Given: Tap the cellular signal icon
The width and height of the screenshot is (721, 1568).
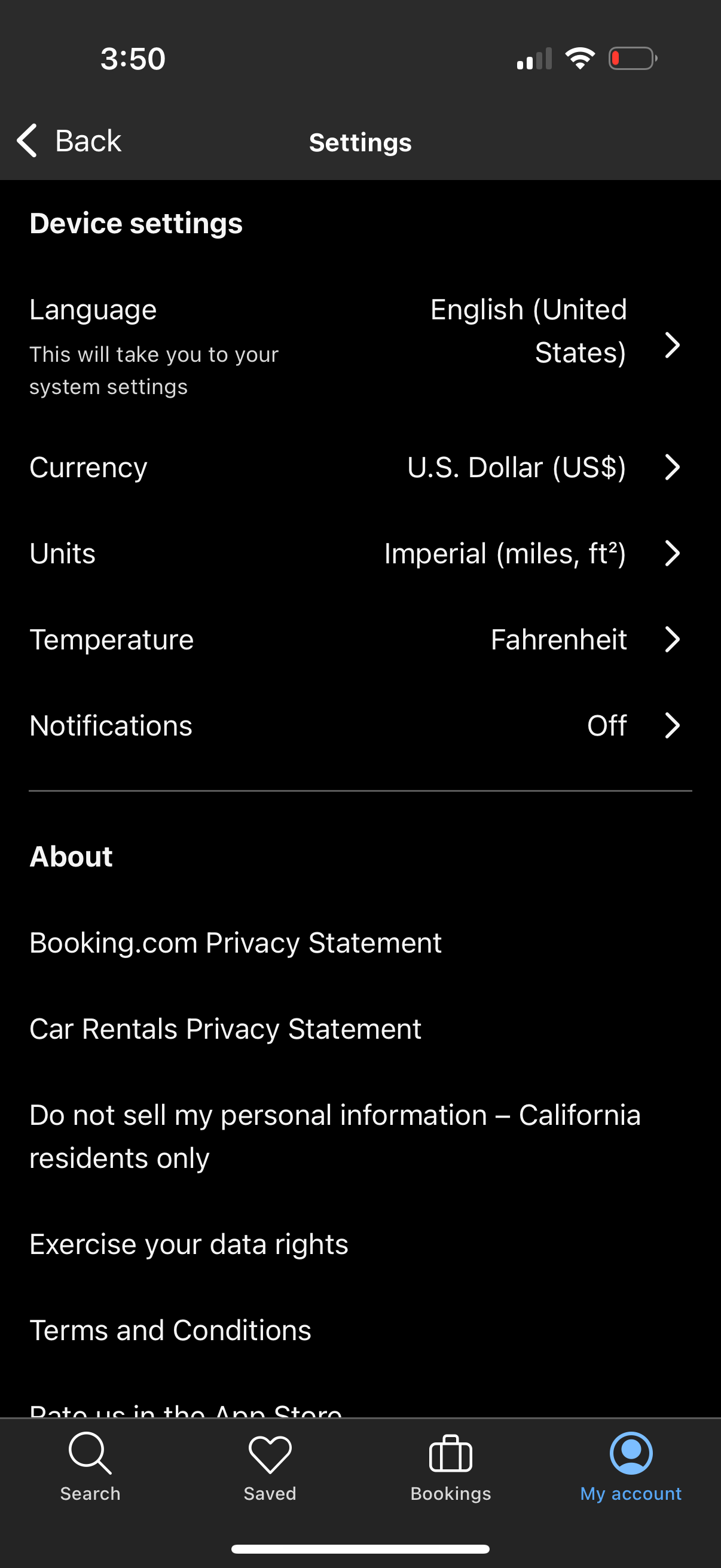Looking at the screenshot, I should [x=533, y=58].
